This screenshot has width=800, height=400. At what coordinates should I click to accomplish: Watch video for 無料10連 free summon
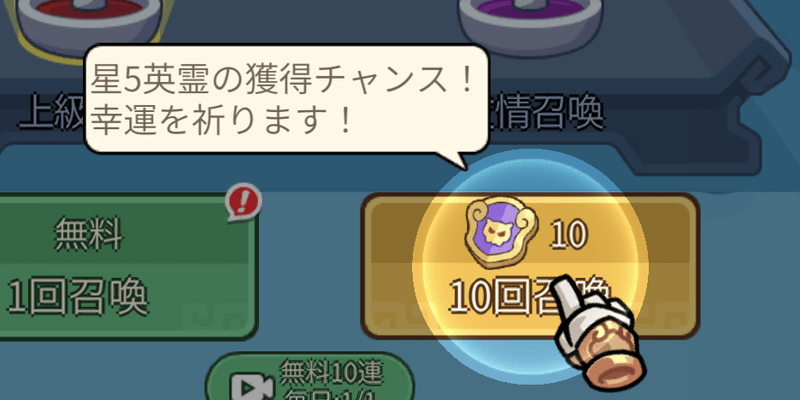tap(309, 377)
